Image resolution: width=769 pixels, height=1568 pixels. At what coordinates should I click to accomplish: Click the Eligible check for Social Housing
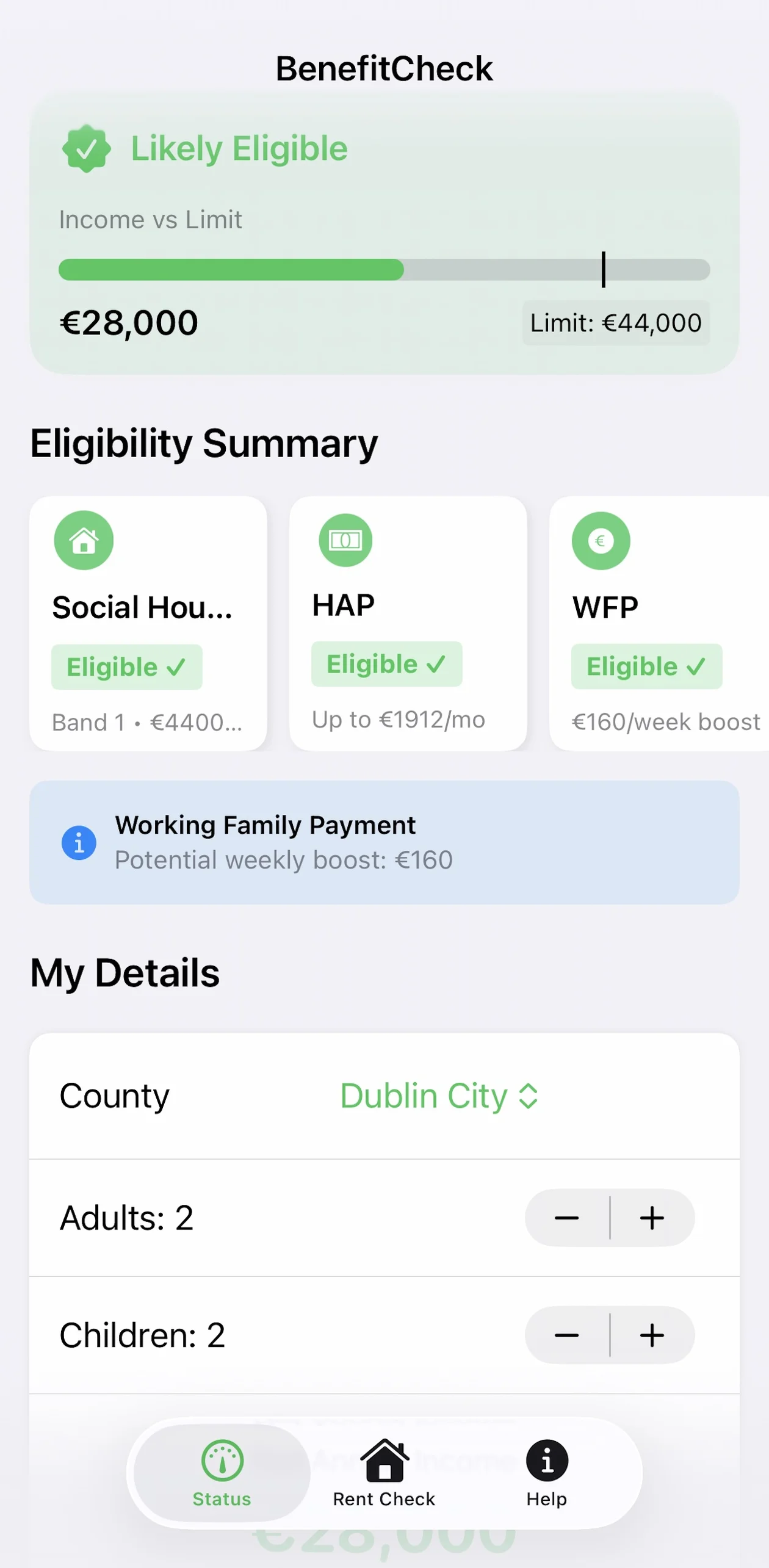pos(126,667)
